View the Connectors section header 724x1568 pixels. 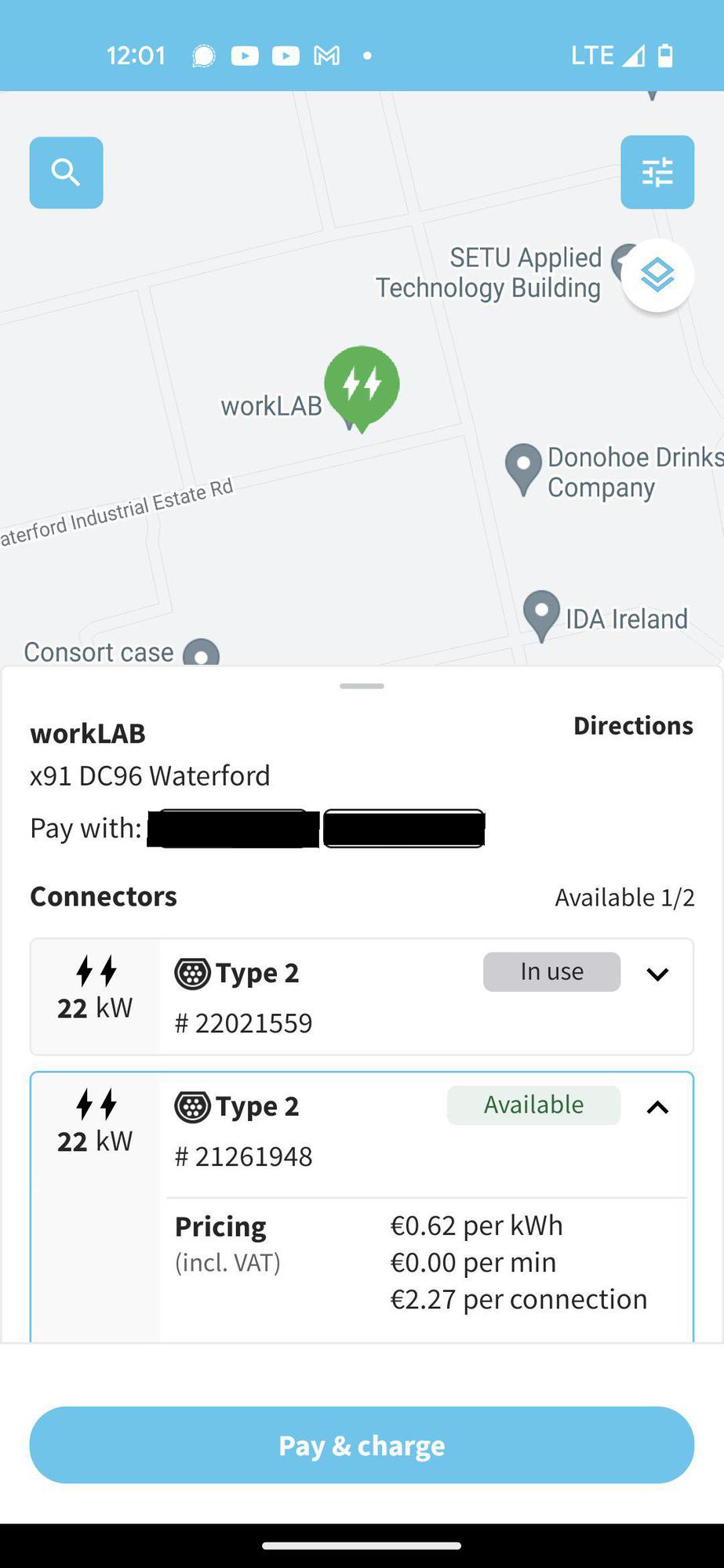click(103, 896)
